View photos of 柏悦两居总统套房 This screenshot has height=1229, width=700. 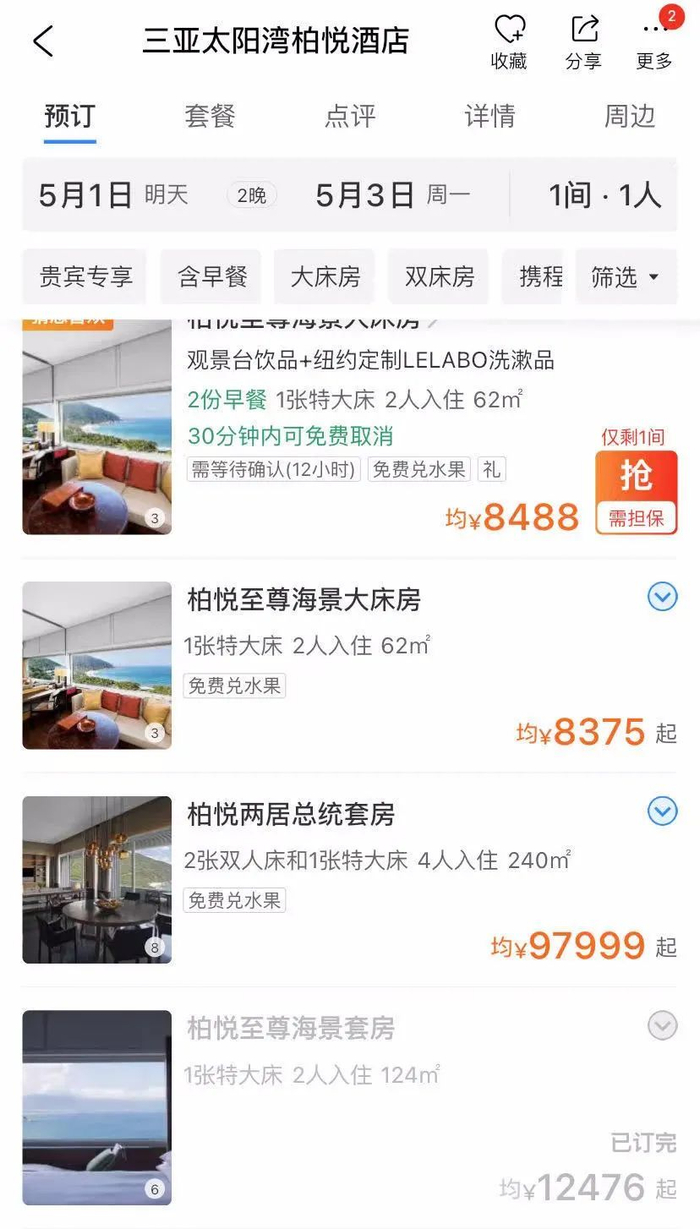[97, 880]
